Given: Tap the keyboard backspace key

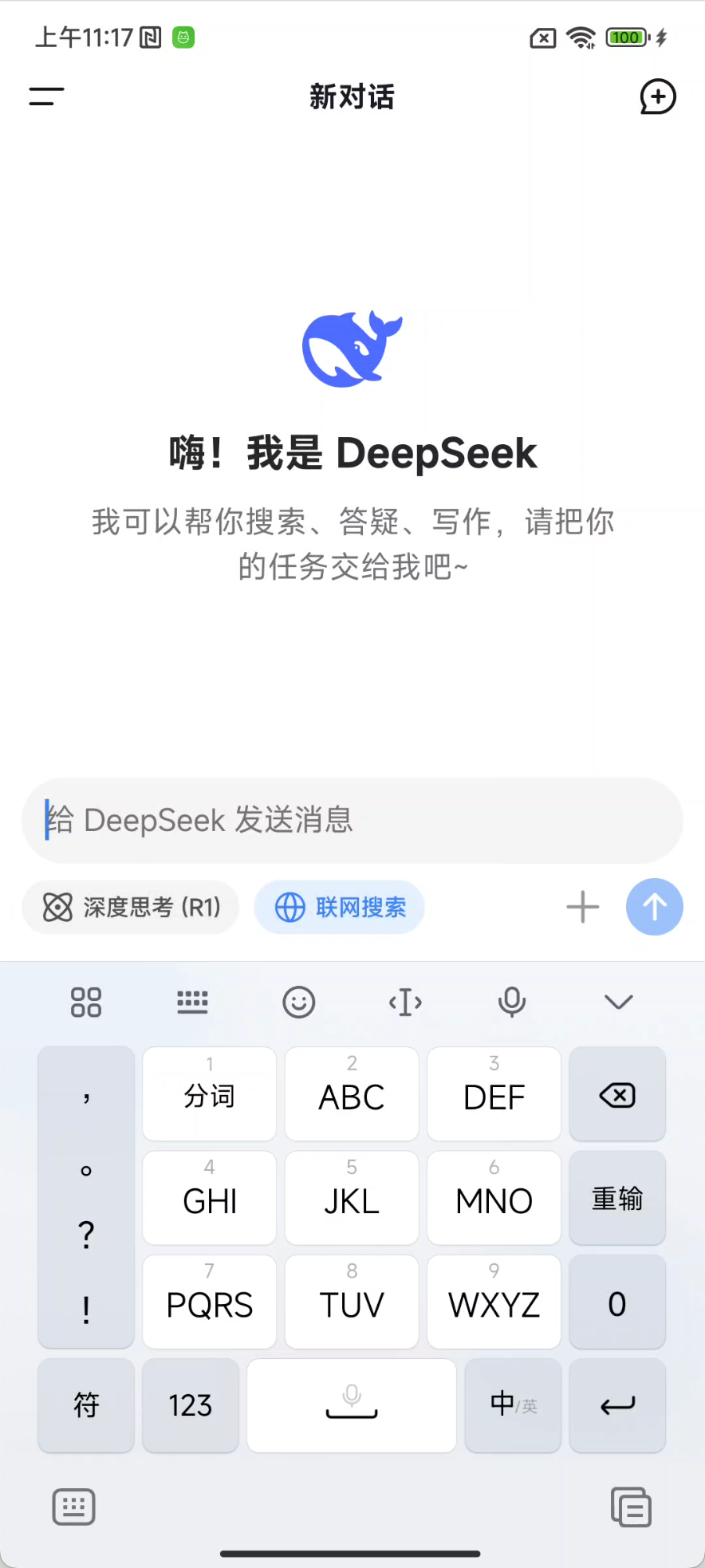Looking at the screenshot, I should click(x=617, y=1095).
